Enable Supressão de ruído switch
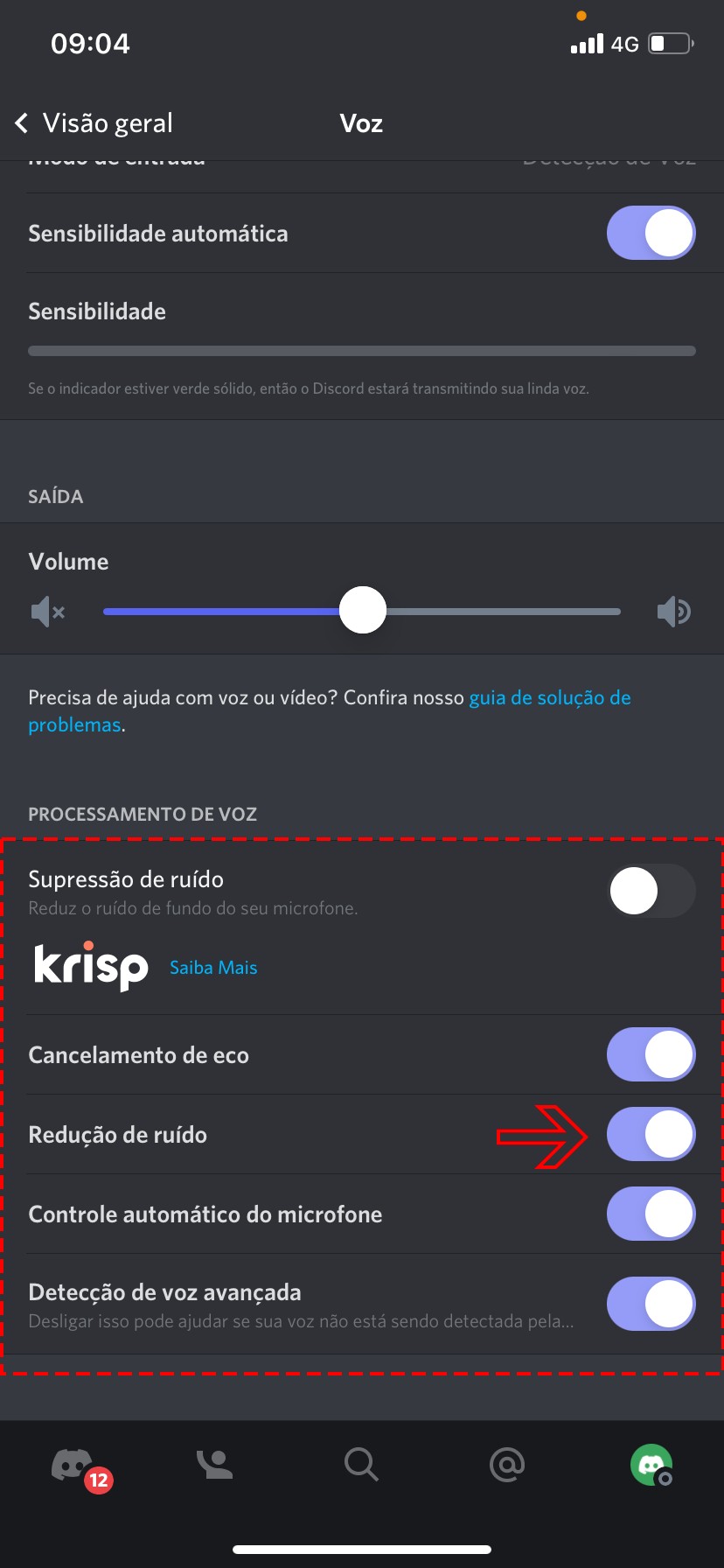This screenshot has height=1568, width=724. point(651,891)
